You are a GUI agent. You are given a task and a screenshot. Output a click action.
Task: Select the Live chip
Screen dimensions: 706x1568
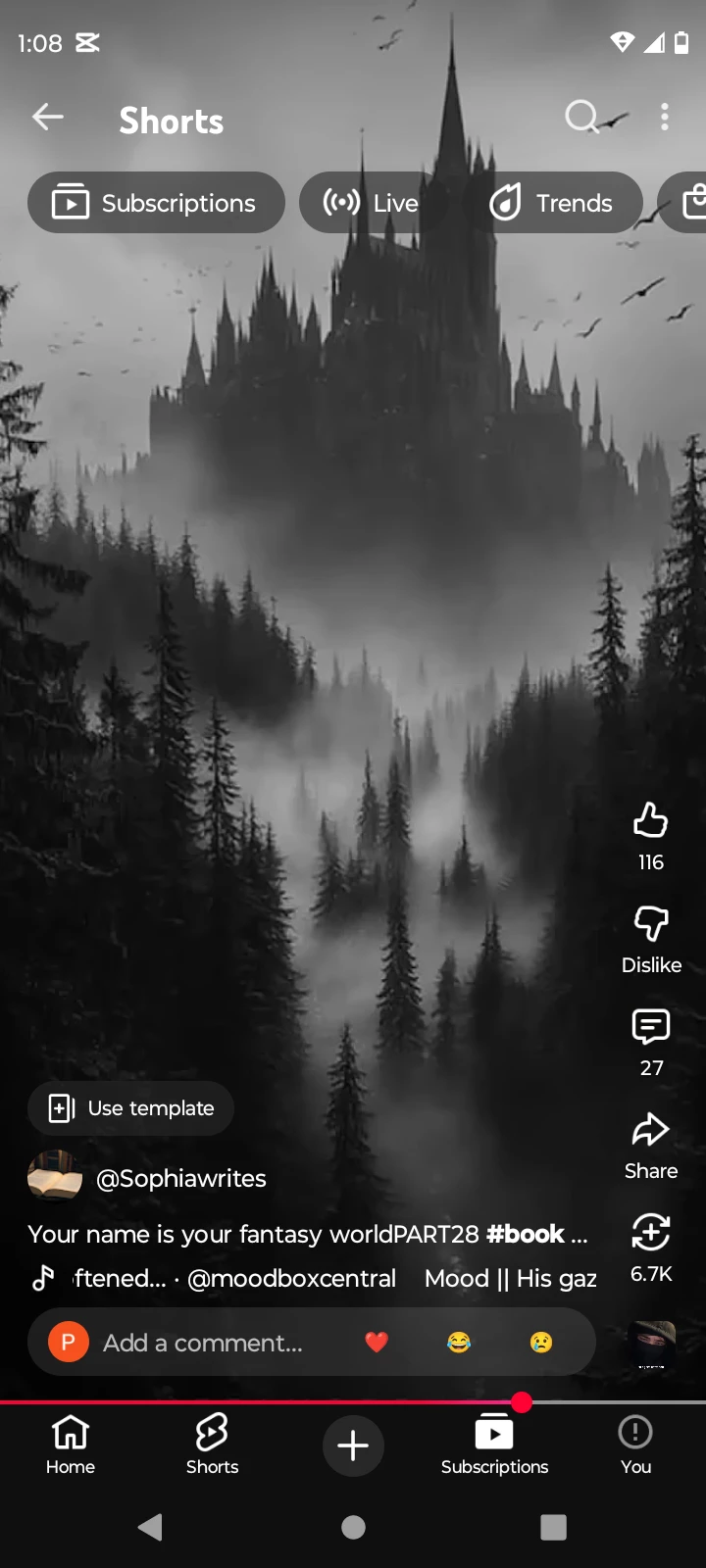[x=372, y=203]
